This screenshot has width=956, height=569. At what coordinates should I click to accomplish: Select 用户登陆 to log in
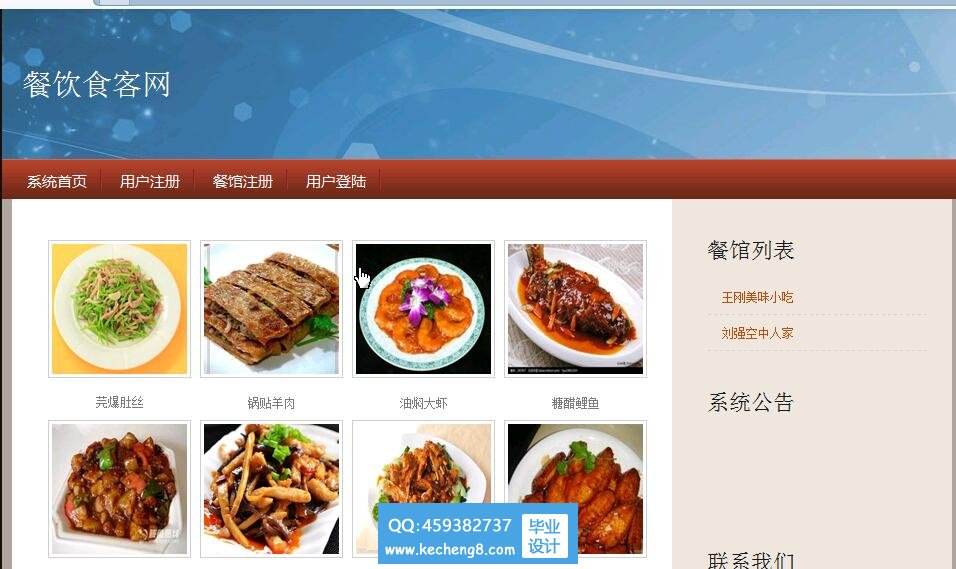point(336,182)
